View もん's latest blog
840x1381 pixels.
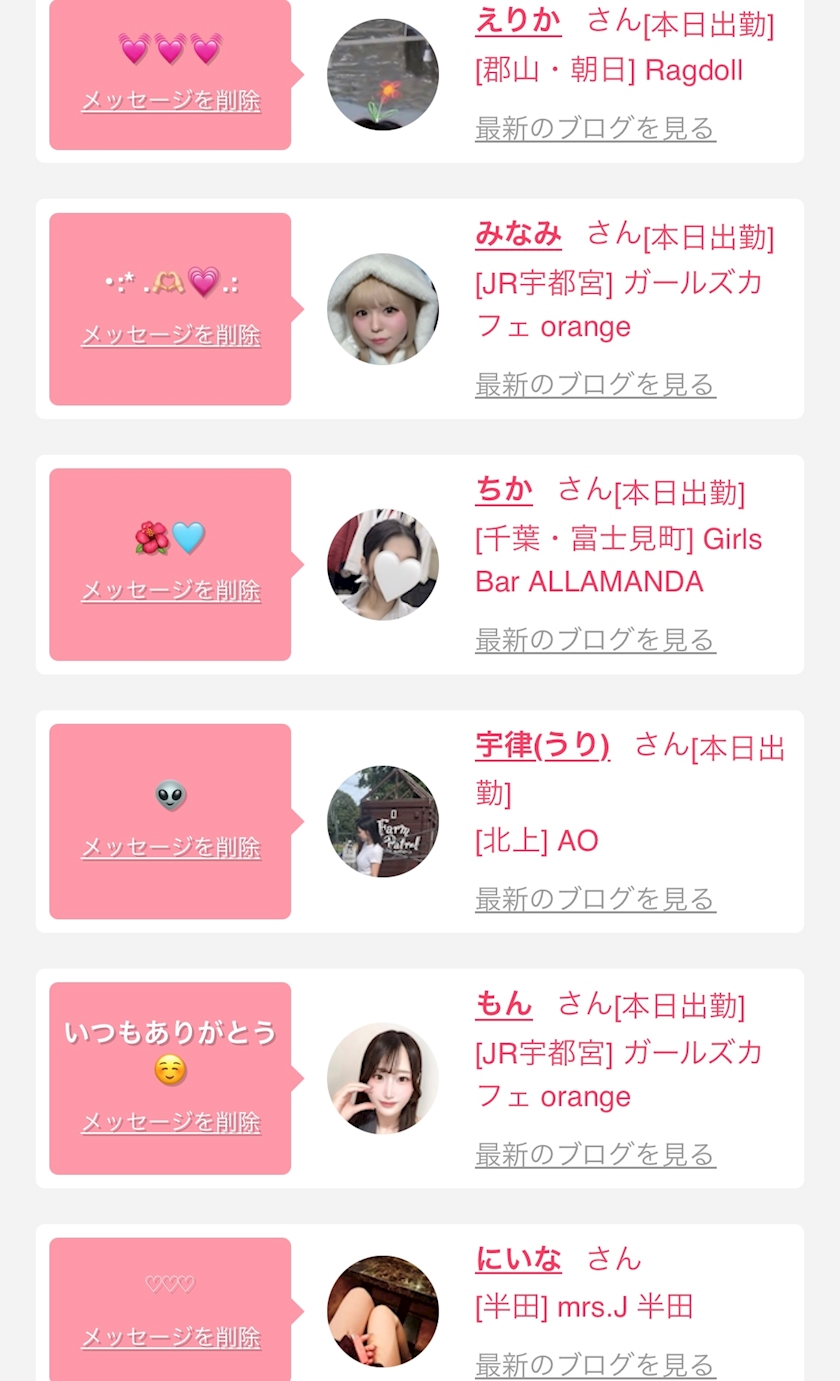pos(595,1154)
